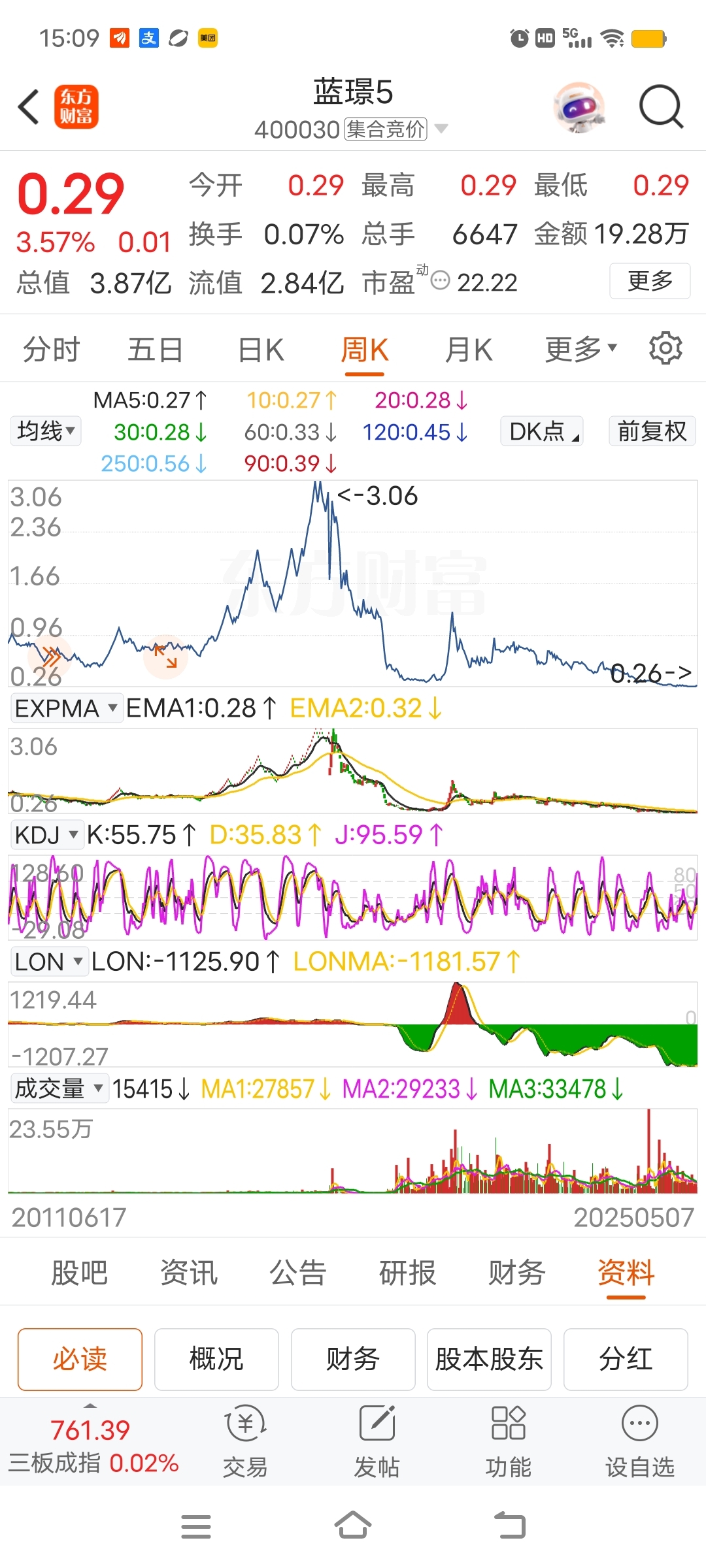Select the 月K chart tab

(x=468, y=350)
